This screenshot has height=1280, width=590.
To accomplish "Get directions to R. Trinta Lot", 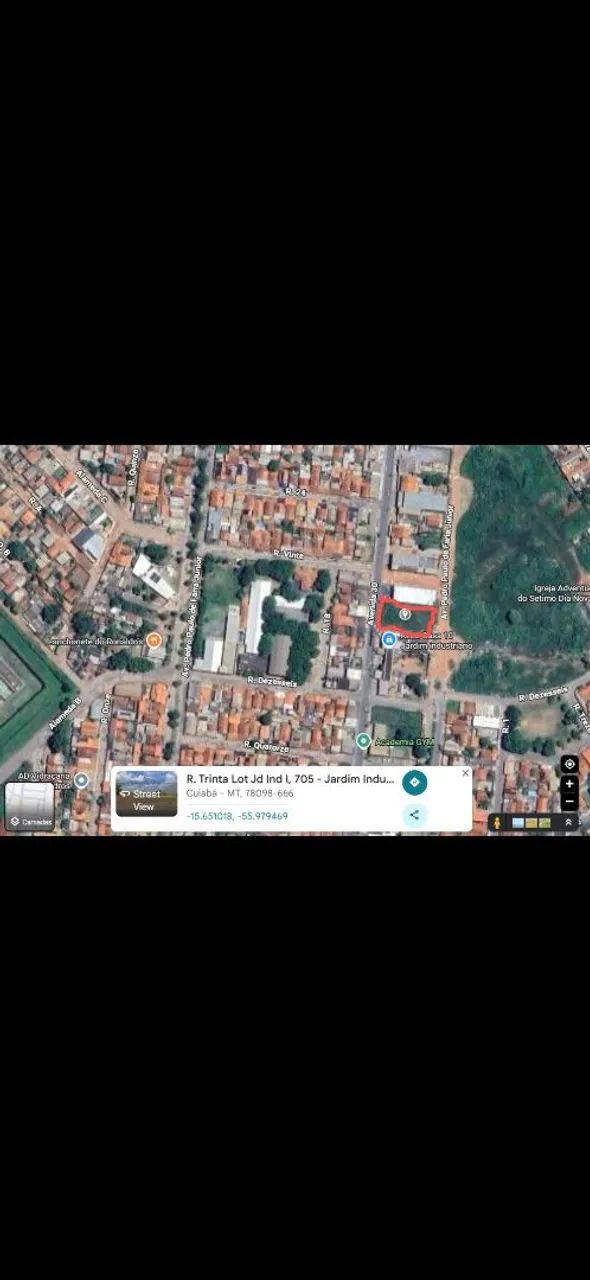I will [x=414, y=782].
